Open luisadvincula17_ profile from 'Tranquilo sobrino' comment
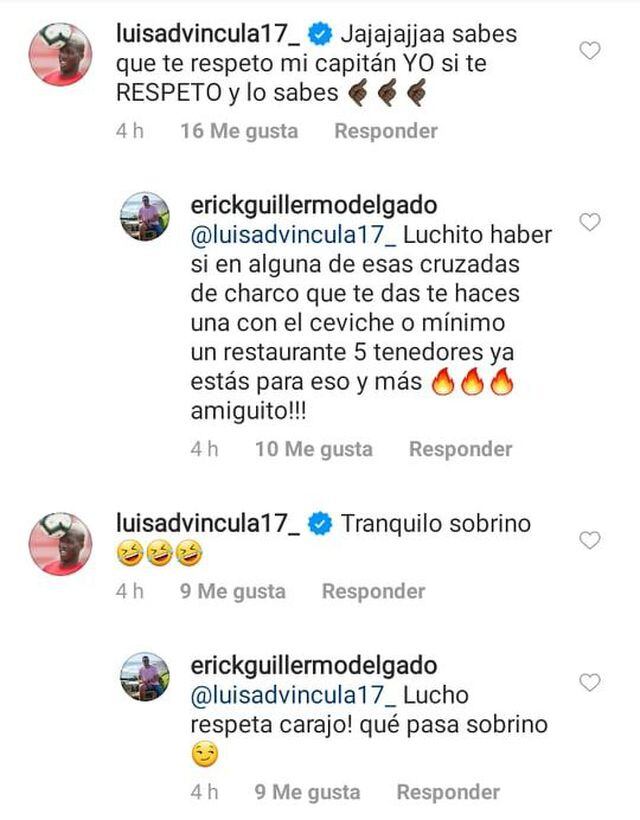Screen dimensions: 640x820 coord(208,523)
